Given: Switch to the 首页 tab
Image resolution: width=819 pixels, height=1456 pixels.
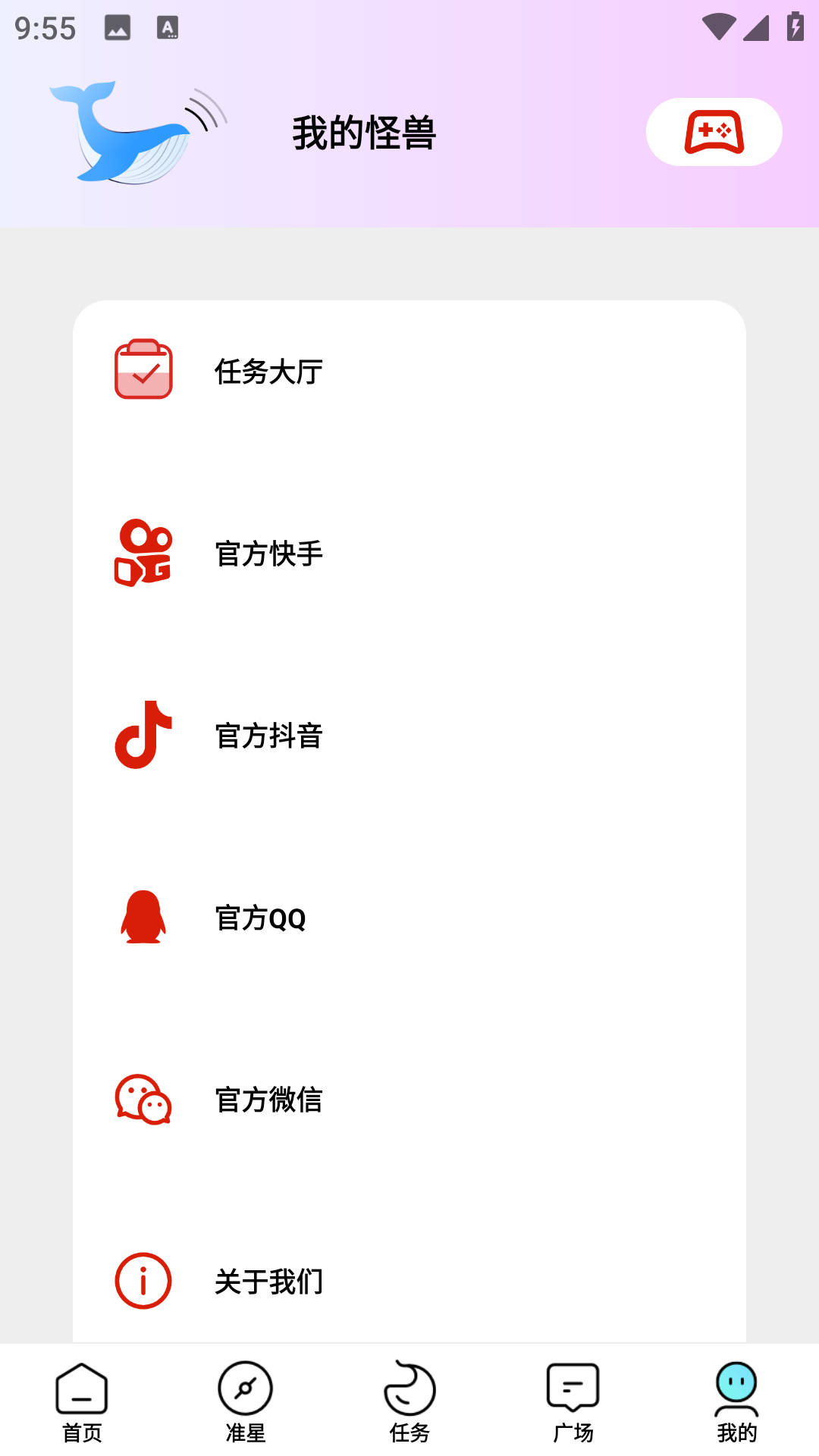Looking at the screenshot, I should click(x=82, y=1401).
